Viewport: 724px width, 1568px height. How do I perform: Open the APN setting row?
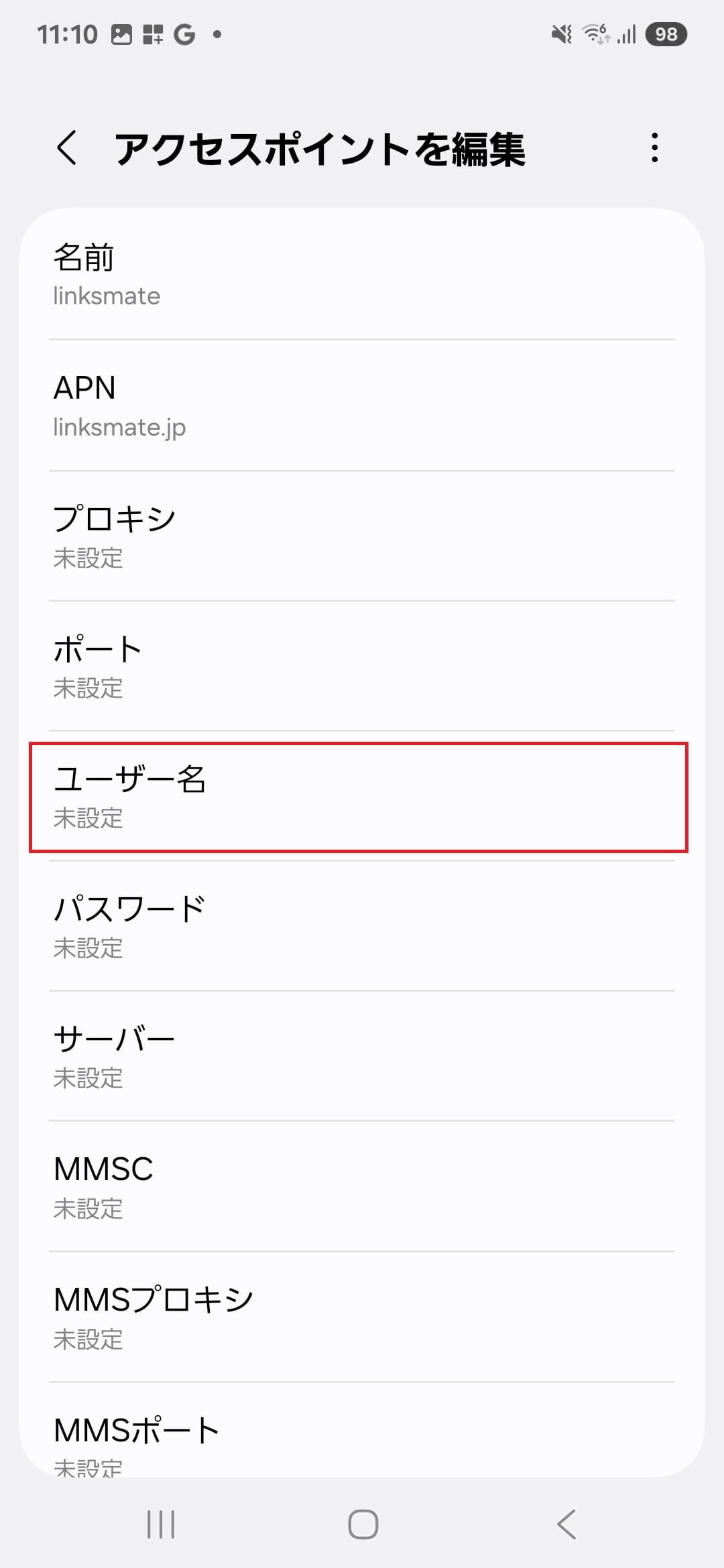[362, 405]
